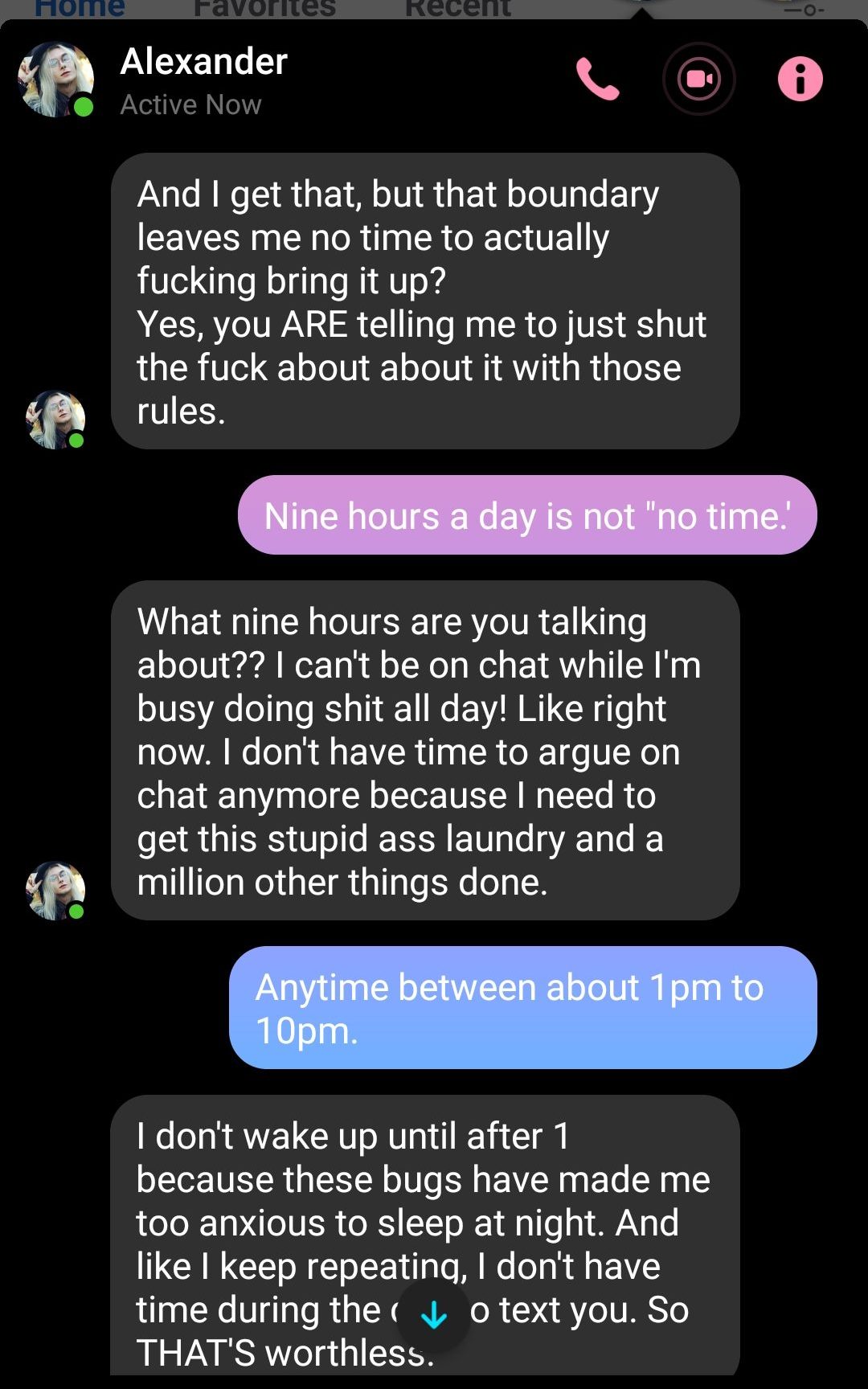Switch to the Favorites tab
Screen dimensions: 868x1389
point(264,8)
